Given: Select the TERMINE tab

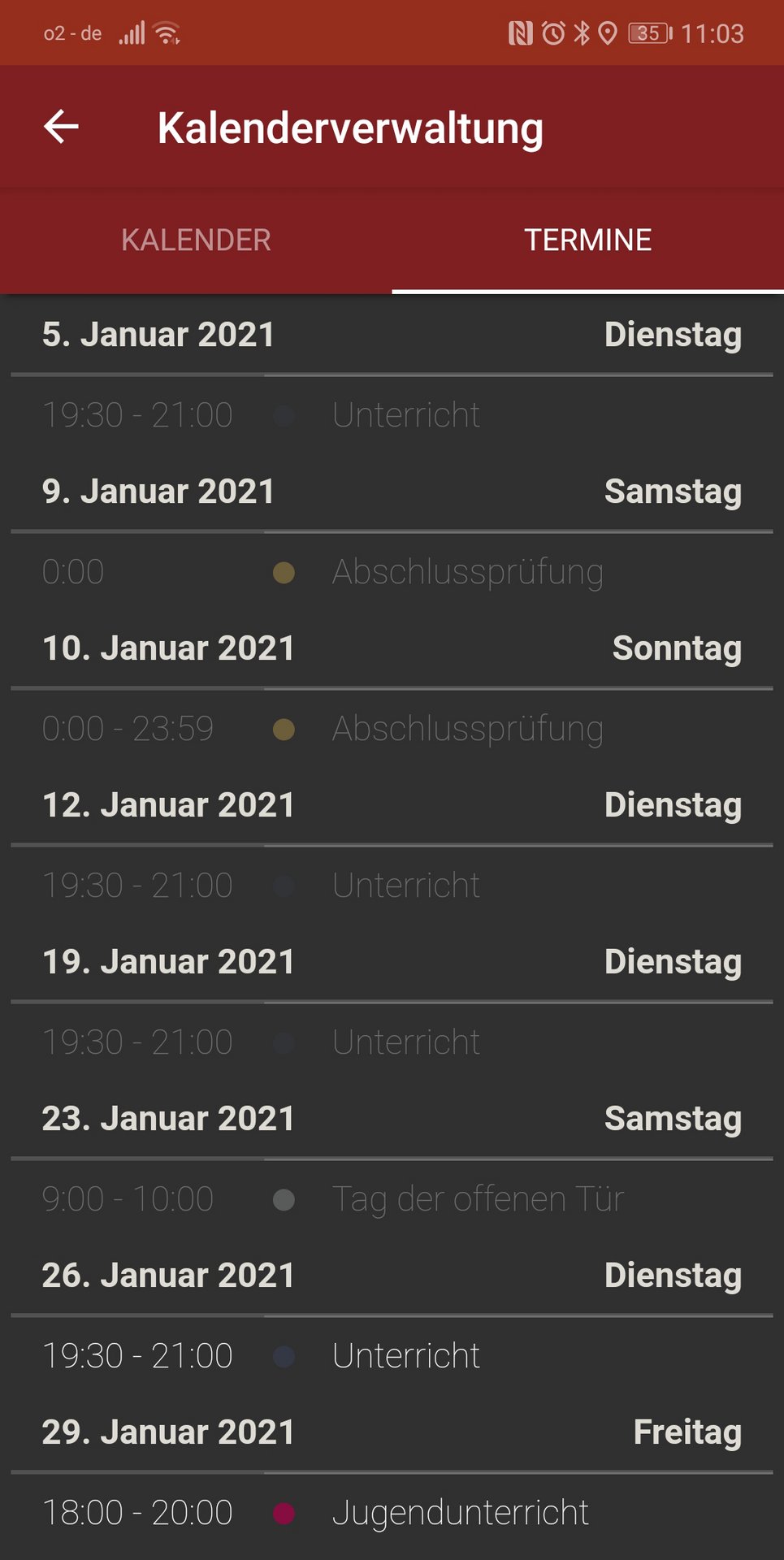Looking at the screenshot, I should coord(588,240).
